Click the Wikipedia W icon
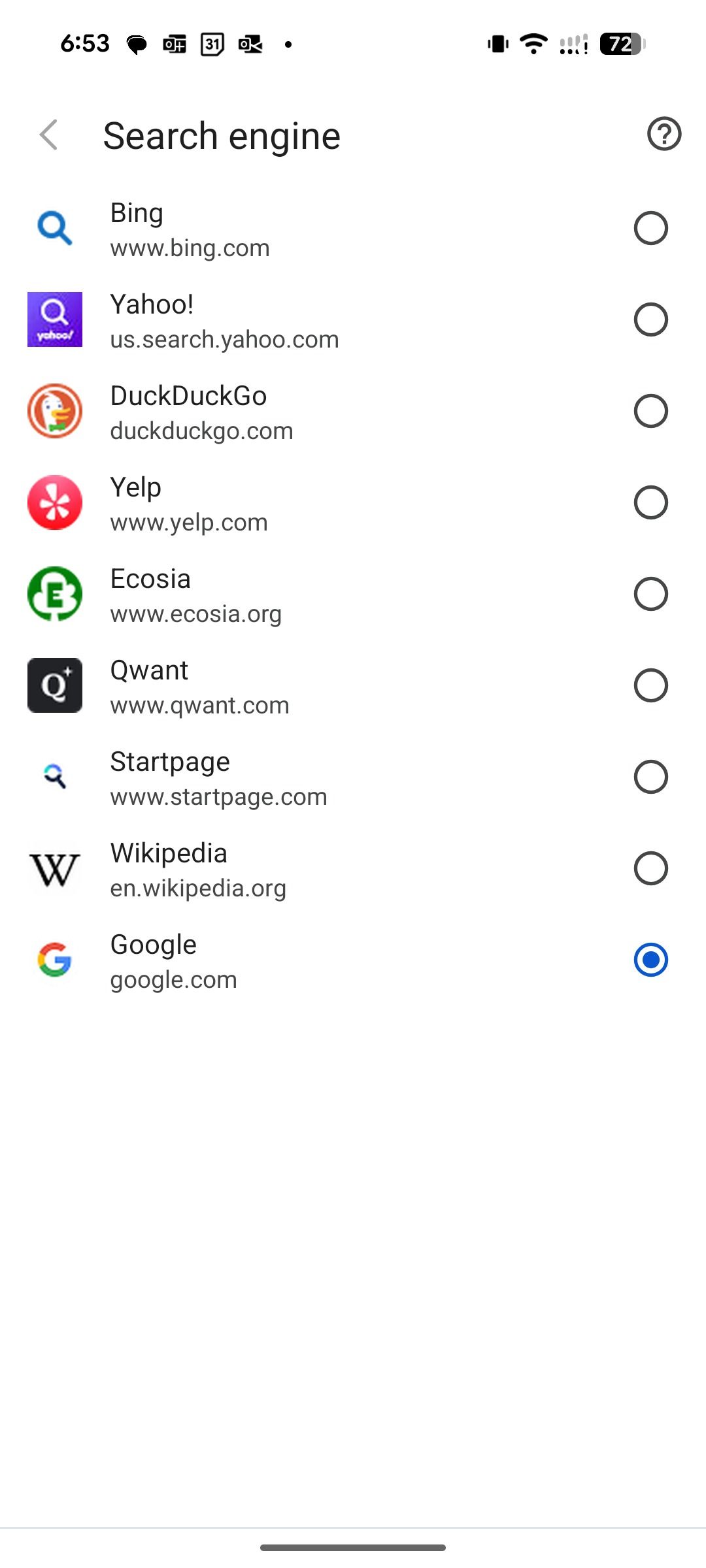 click(x=55, y=868)
